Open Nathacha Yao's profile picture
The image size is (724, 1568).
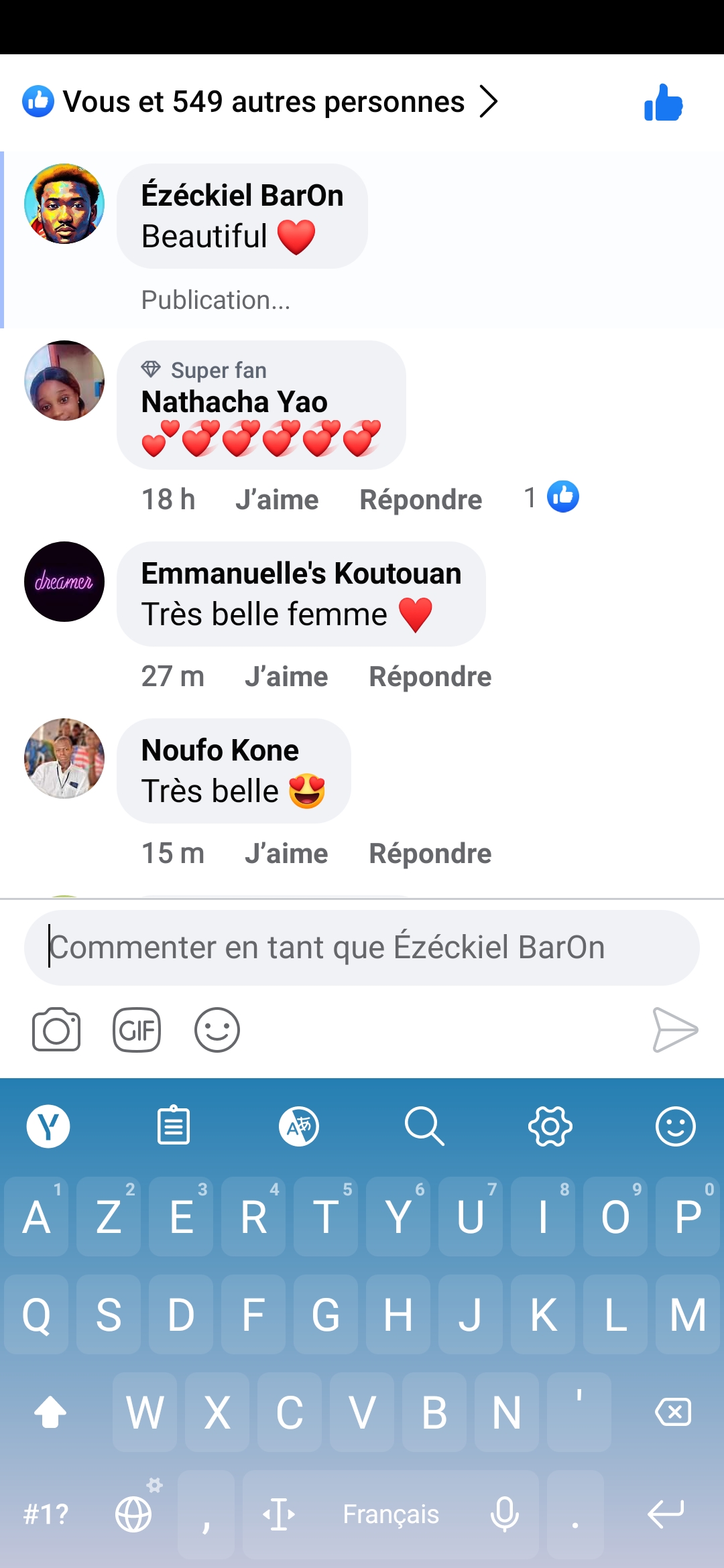click(x=64, y=381)
